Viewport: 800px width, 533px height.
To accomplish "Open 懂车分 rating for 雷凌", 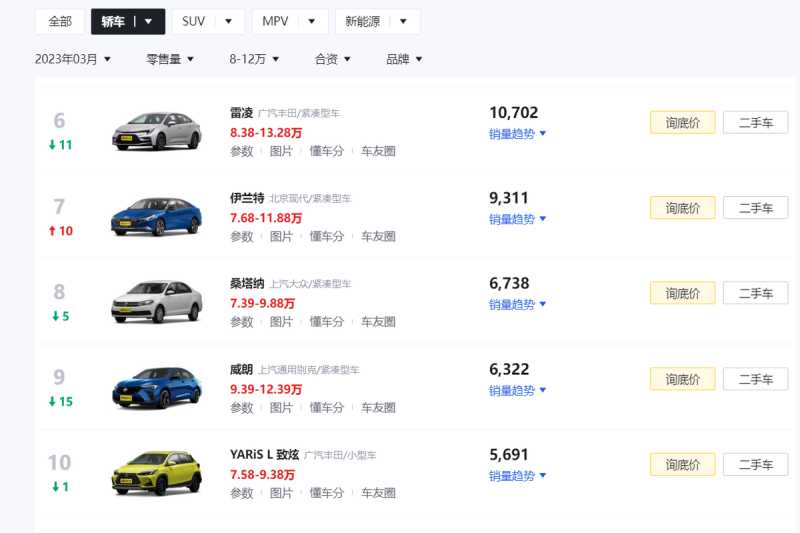I will [326, 151].
